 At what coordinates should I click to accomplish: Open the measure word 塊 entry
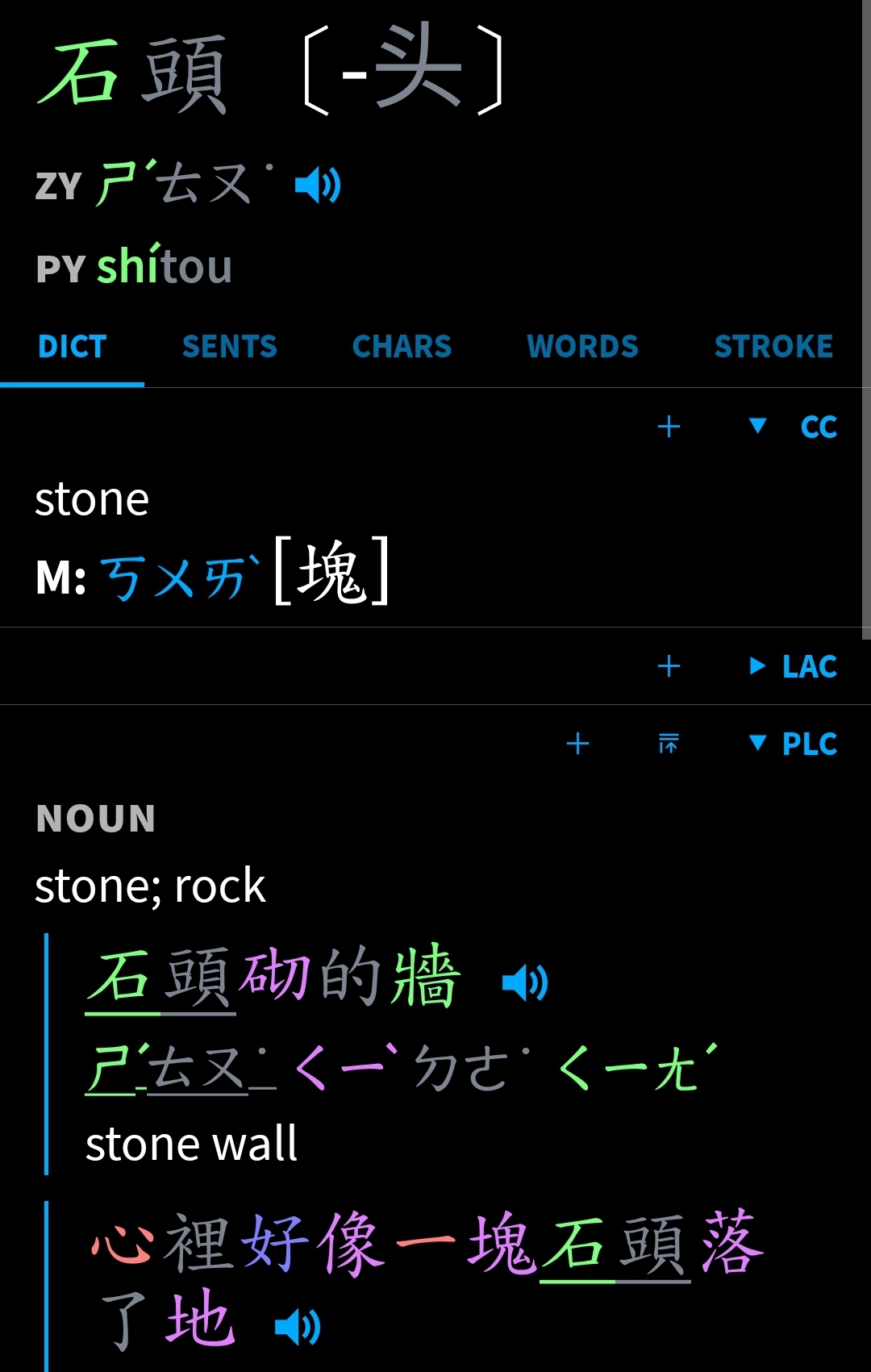(x=331, y=573)
